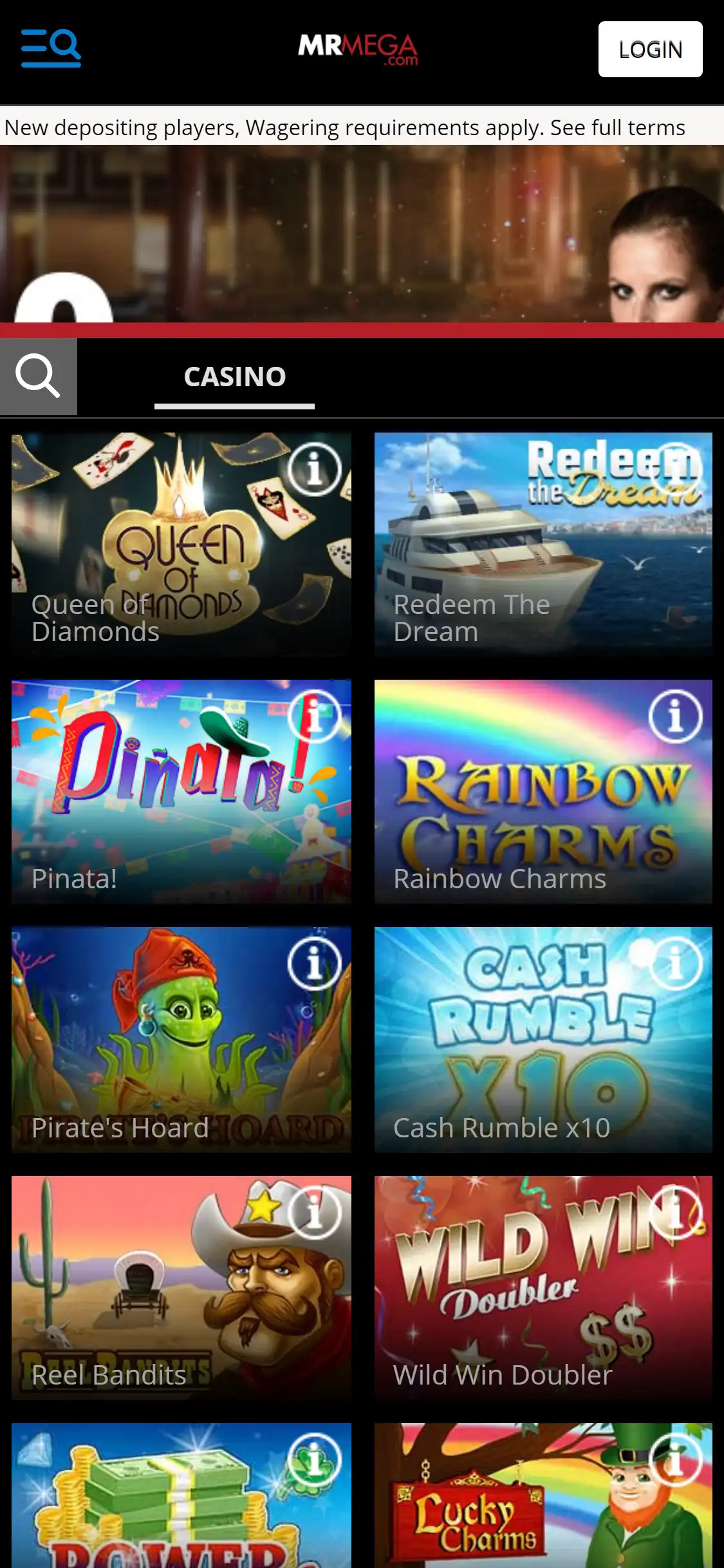Open the menu search button in header
This screenshot has height=1568, width=724.
click(x=51, y=48)
